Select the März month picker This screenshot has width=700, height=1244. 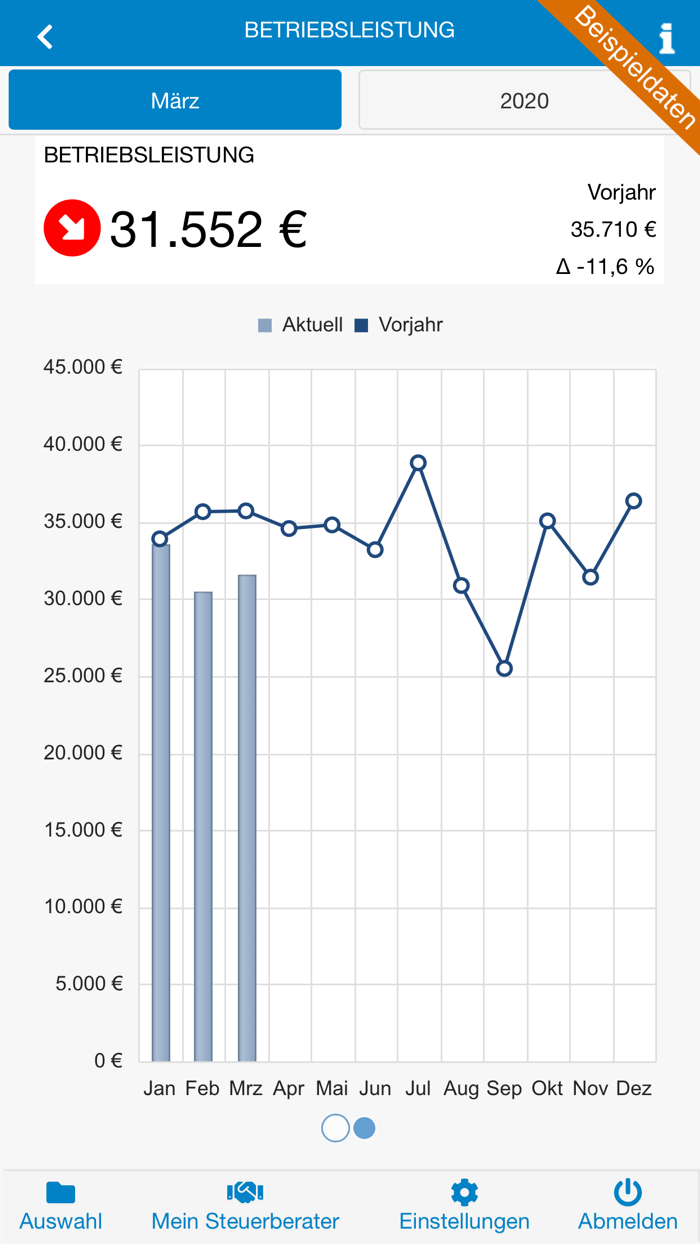coord(175,100)
